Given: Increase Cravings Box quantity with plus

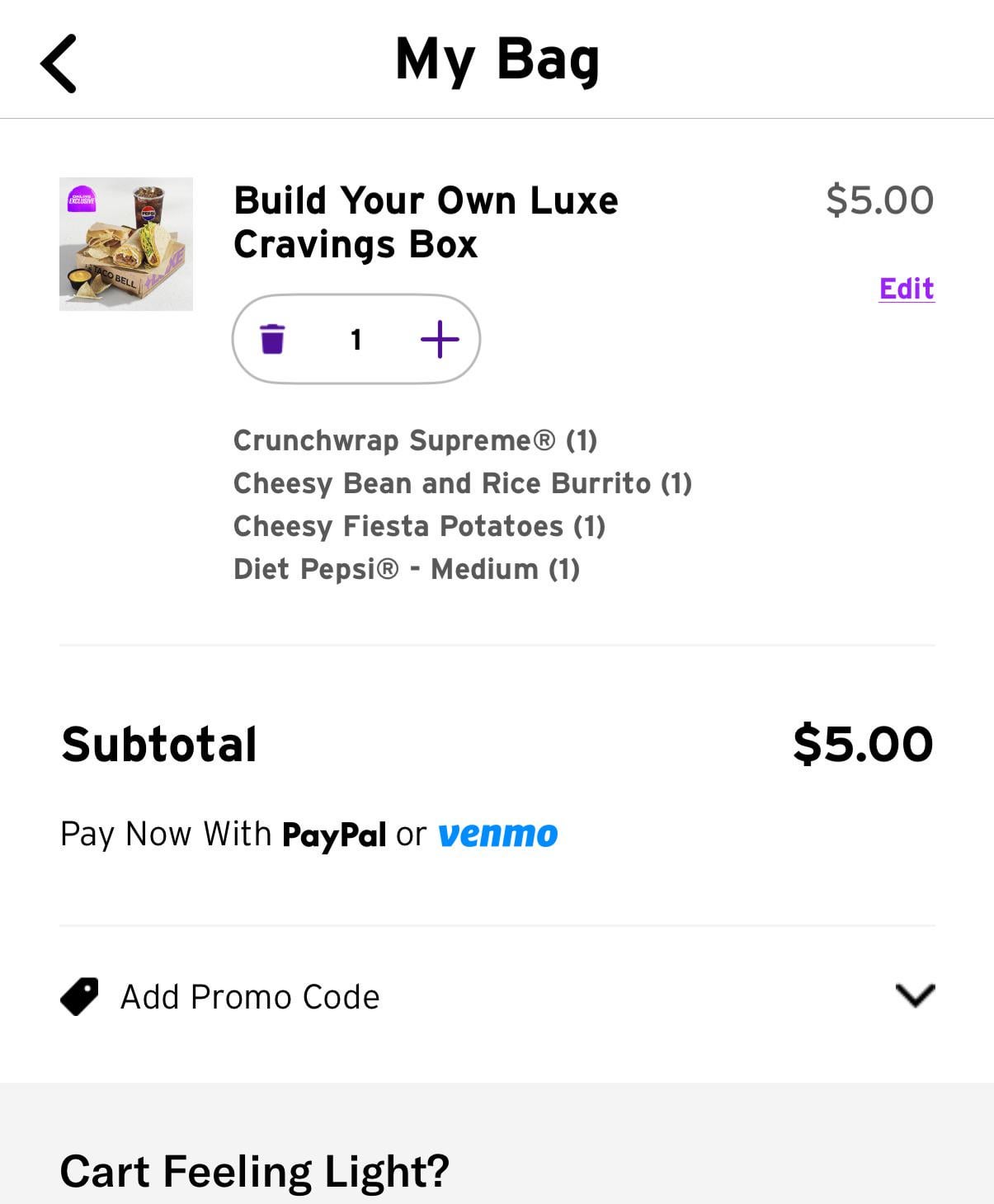Looking at the screenshot, I should click(x=440, y=339).
